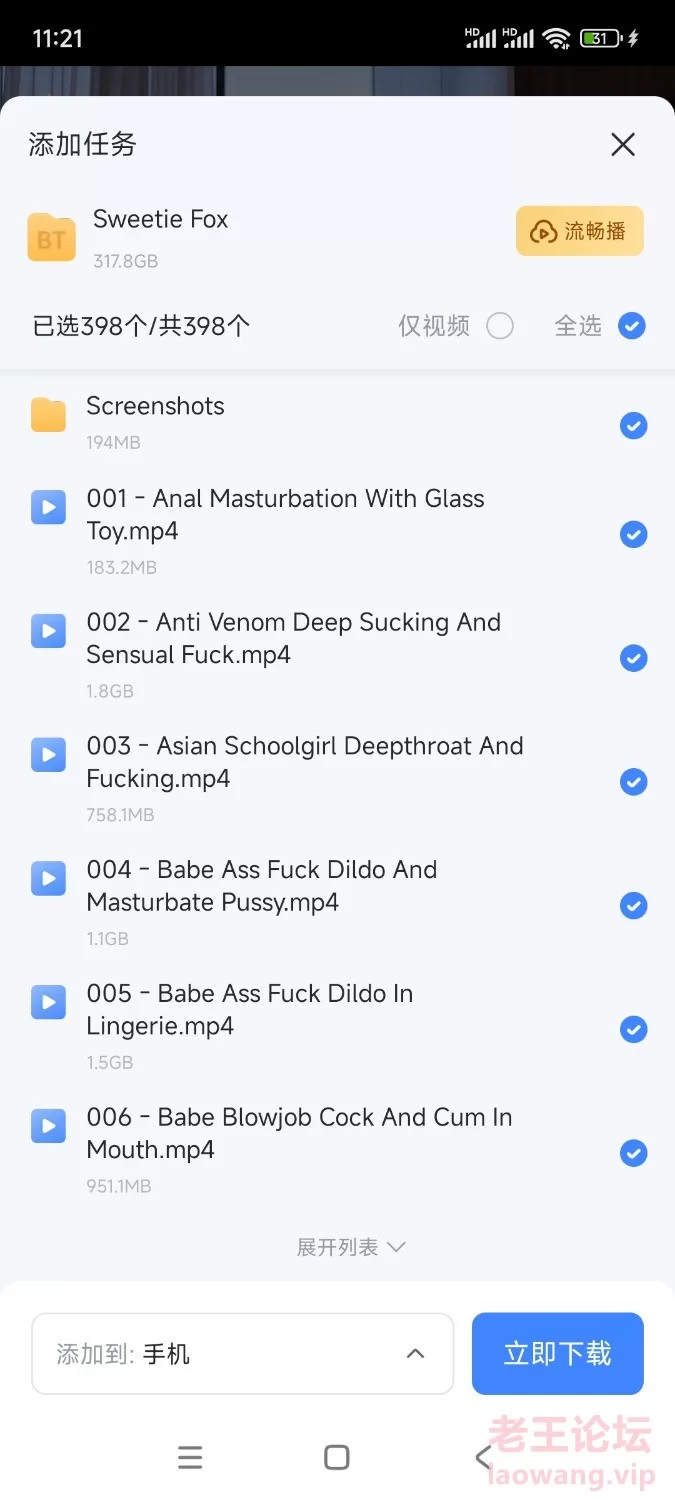
Task: Deselect file 001 checkbox
Action: coord(633,535)
